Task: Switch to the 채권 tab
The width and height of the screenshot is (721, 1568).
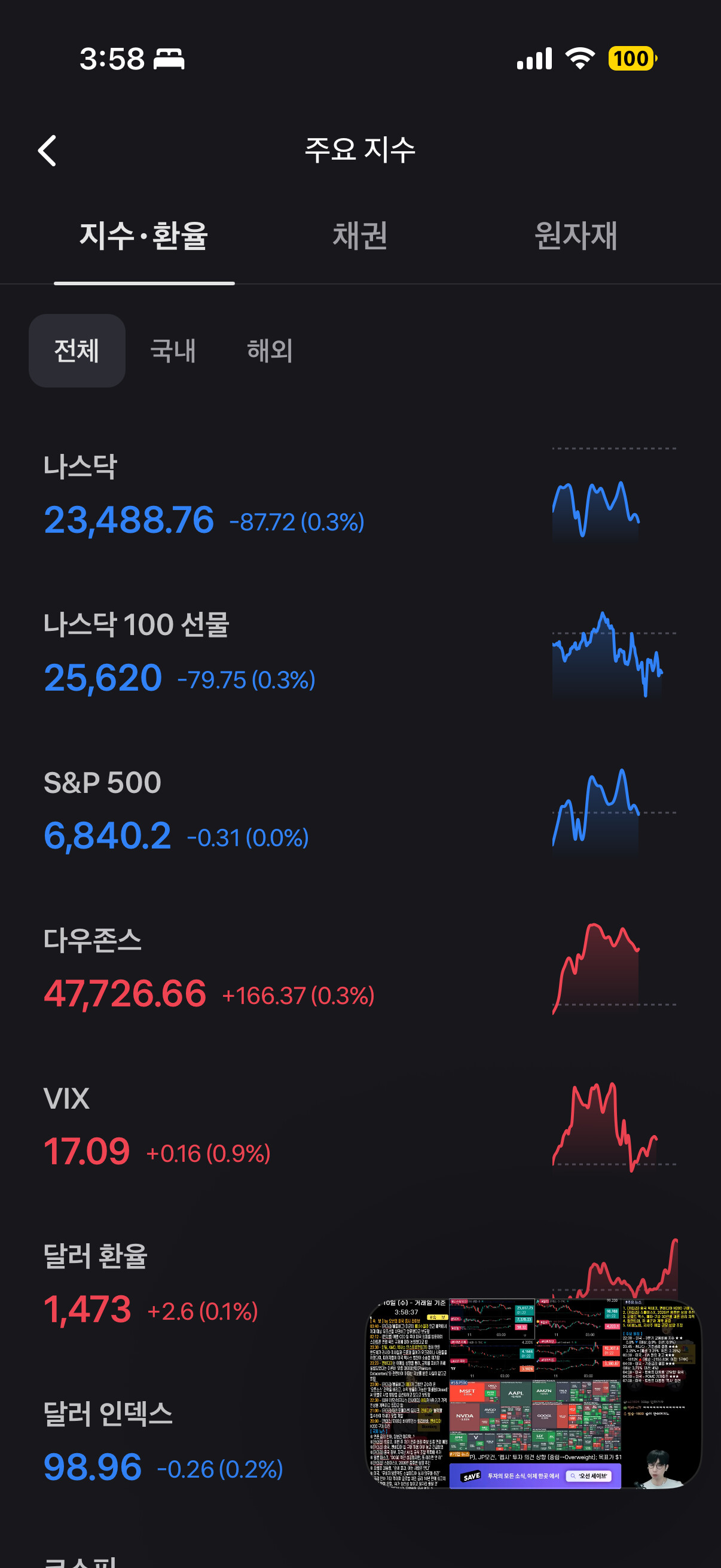Action: point(359,236)
